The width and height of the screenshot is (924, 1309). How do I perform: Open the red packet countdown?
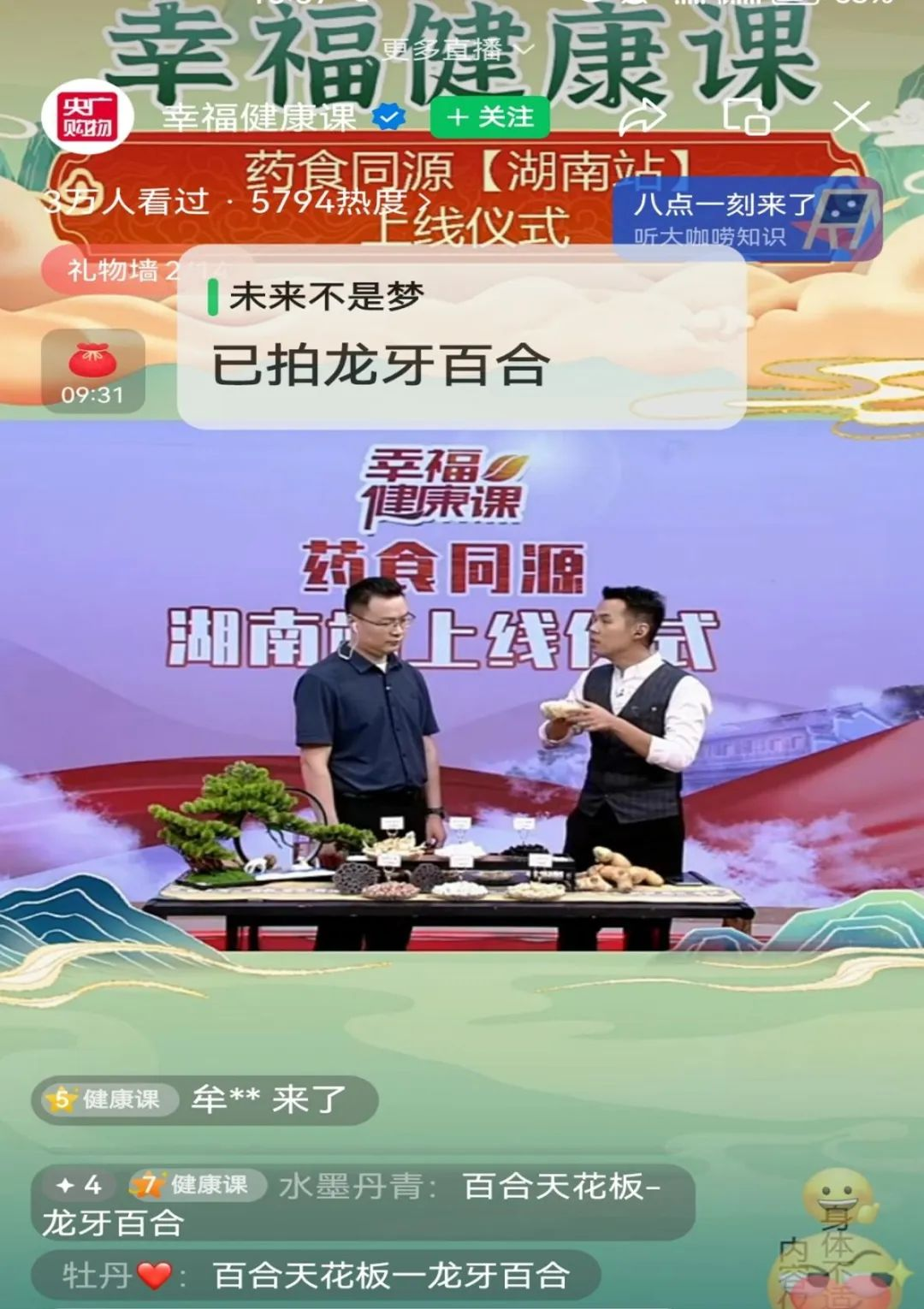(92, 371)
